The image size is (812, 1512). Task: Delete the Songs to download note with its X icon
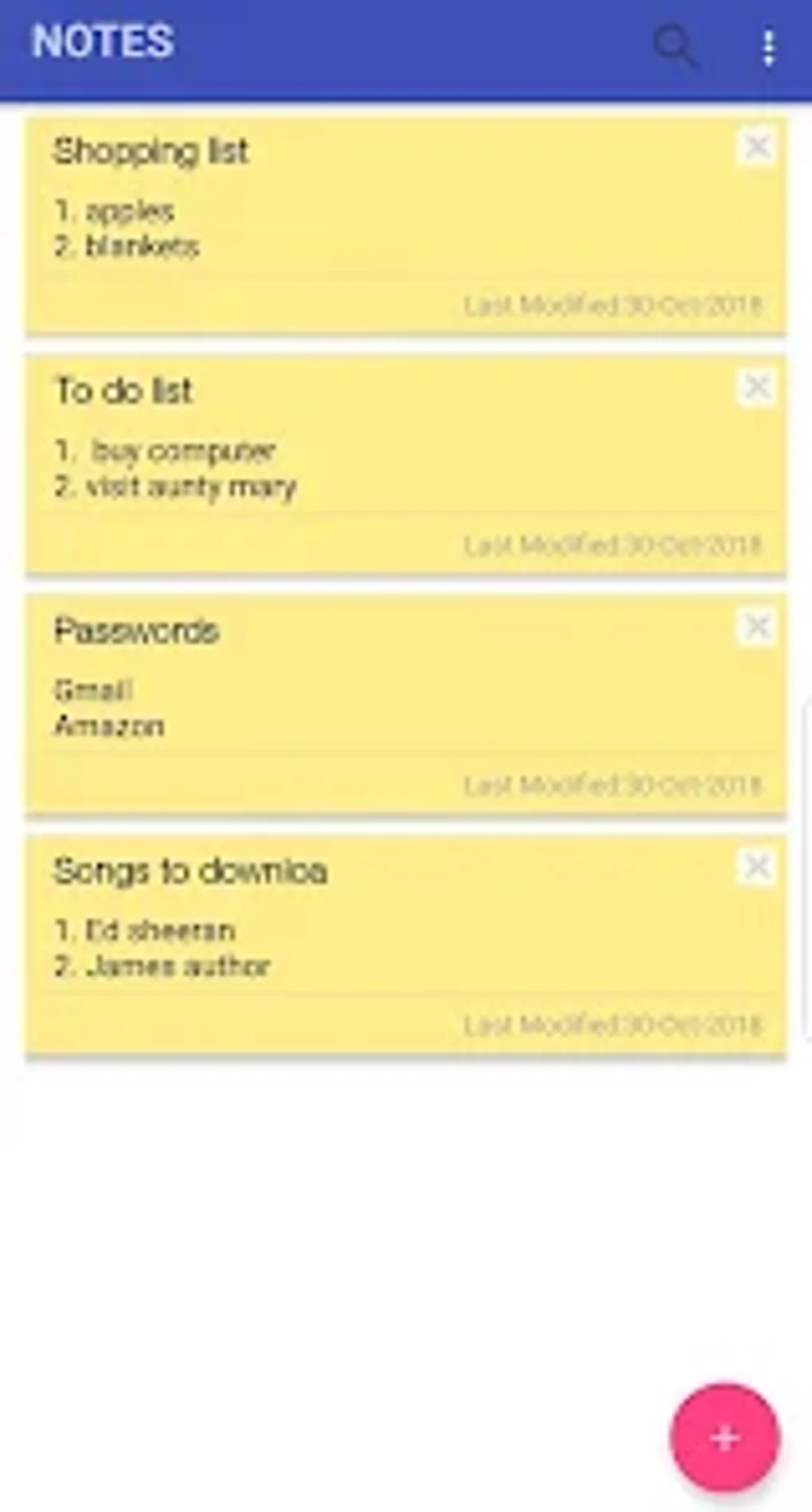click(x=757, y=866)
